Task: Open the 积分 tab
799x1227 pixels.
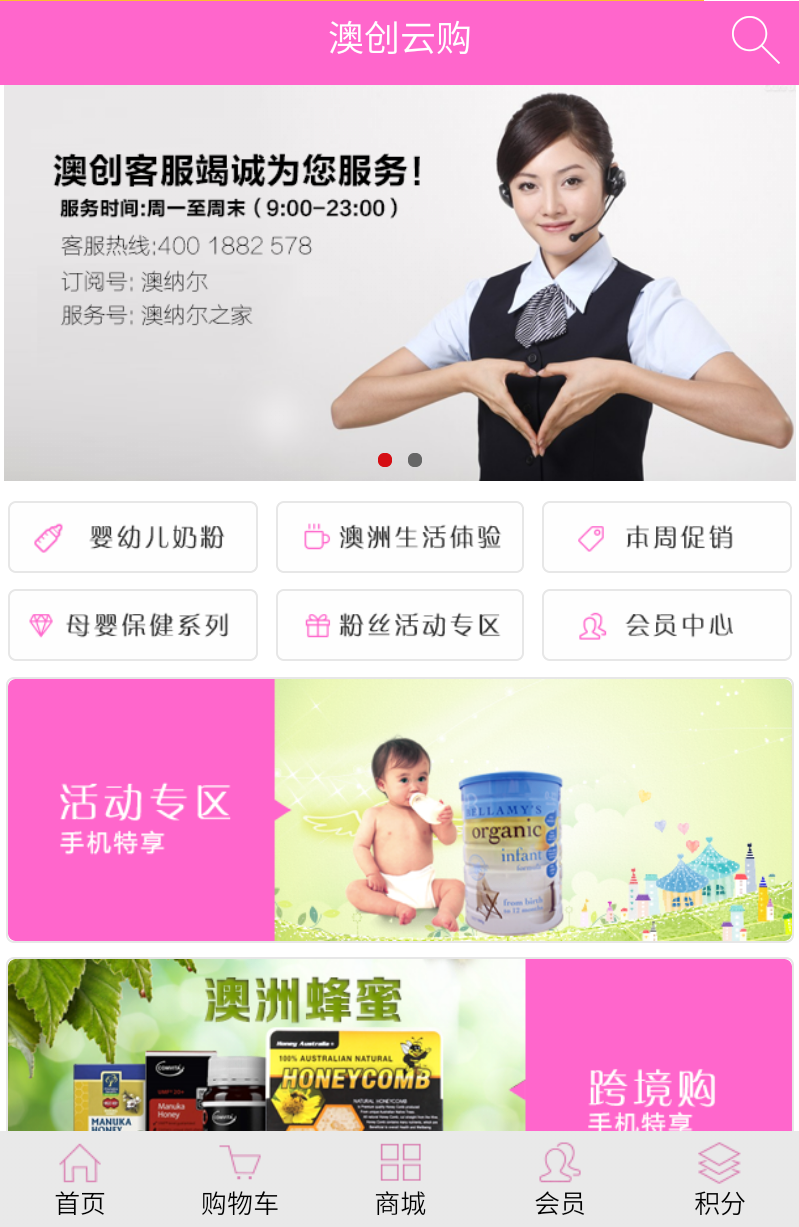Action: (719, 1181)
